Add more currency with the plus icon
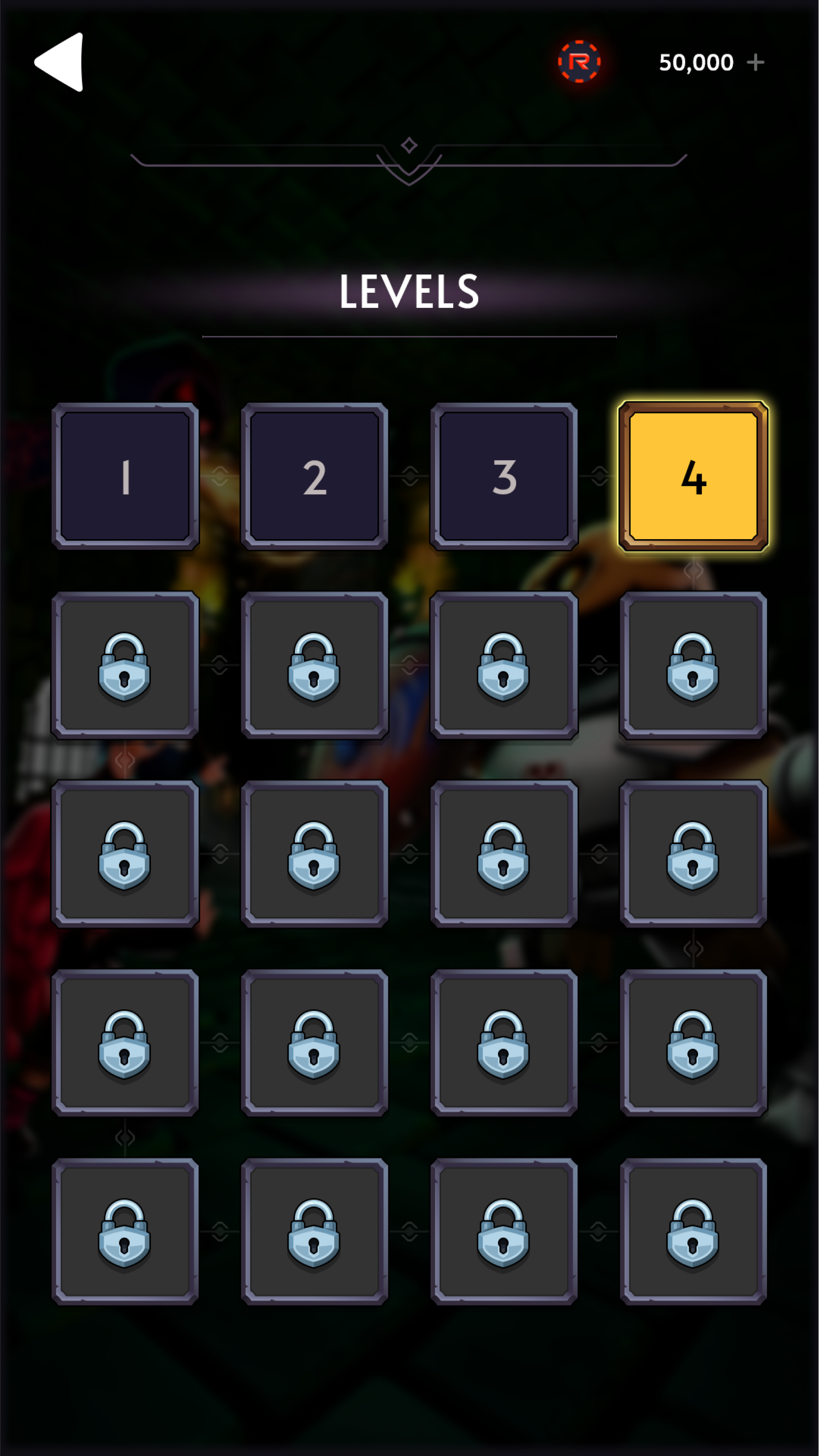 (x=755, y=62)
